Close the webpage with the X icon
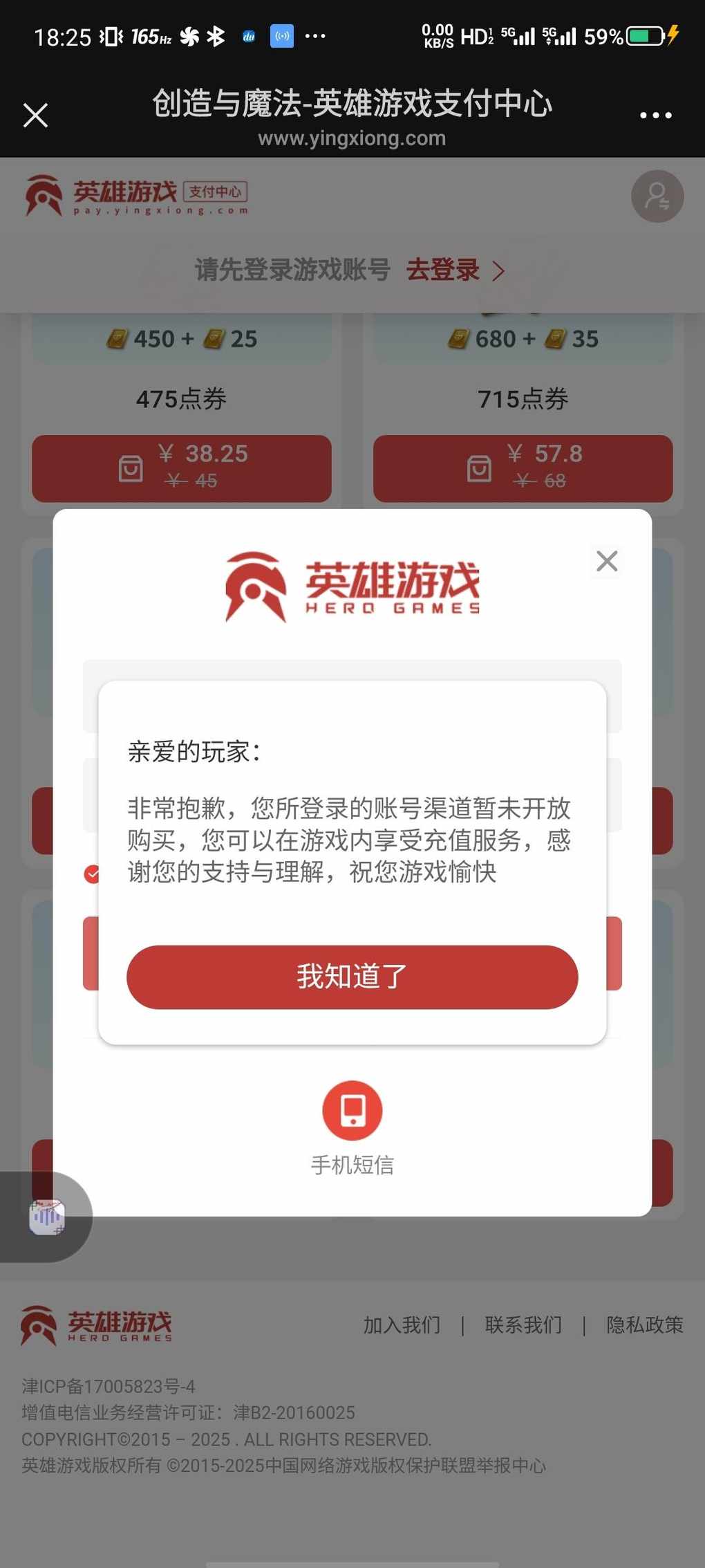 tap(35, 115)
